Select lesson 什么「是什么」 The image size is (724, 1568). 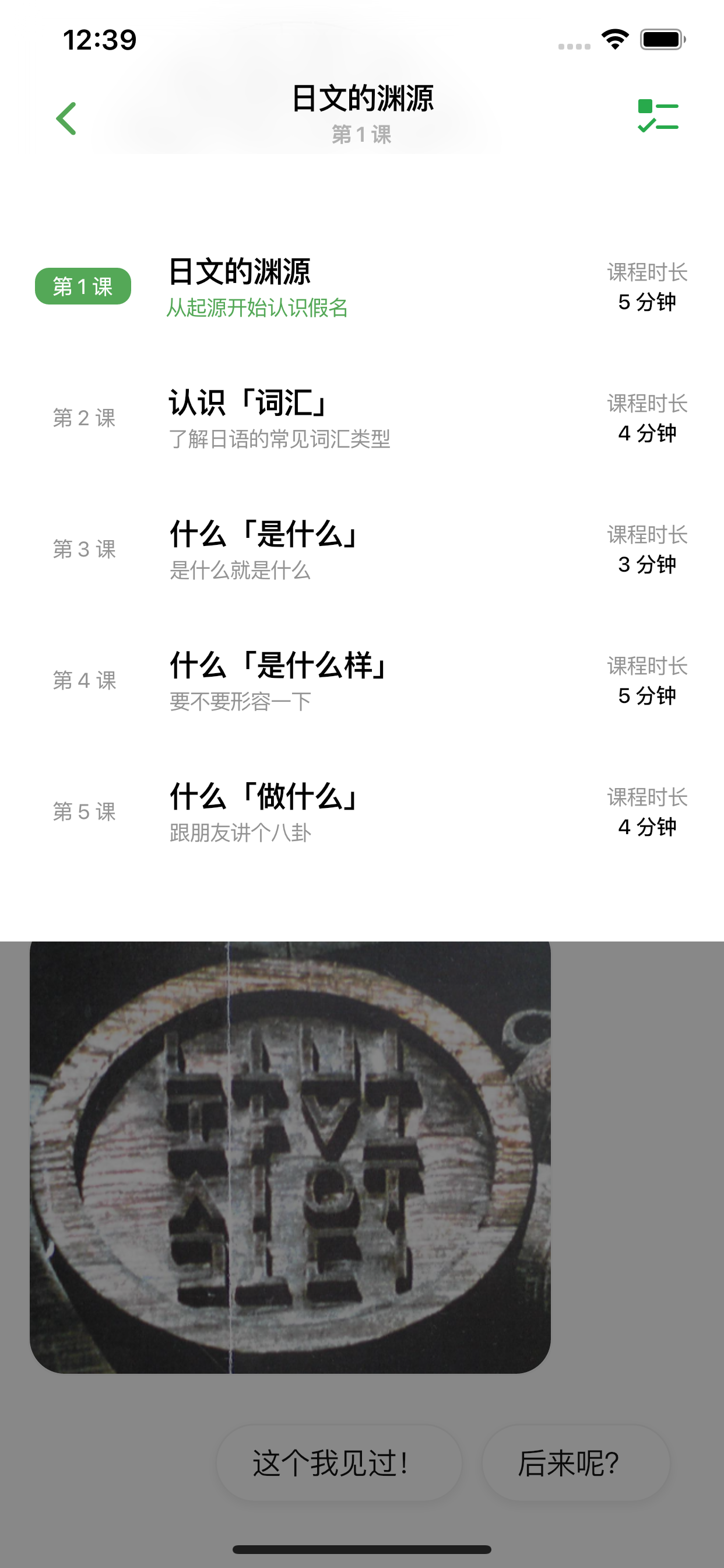pyautogui.click(x=263, y=535)
